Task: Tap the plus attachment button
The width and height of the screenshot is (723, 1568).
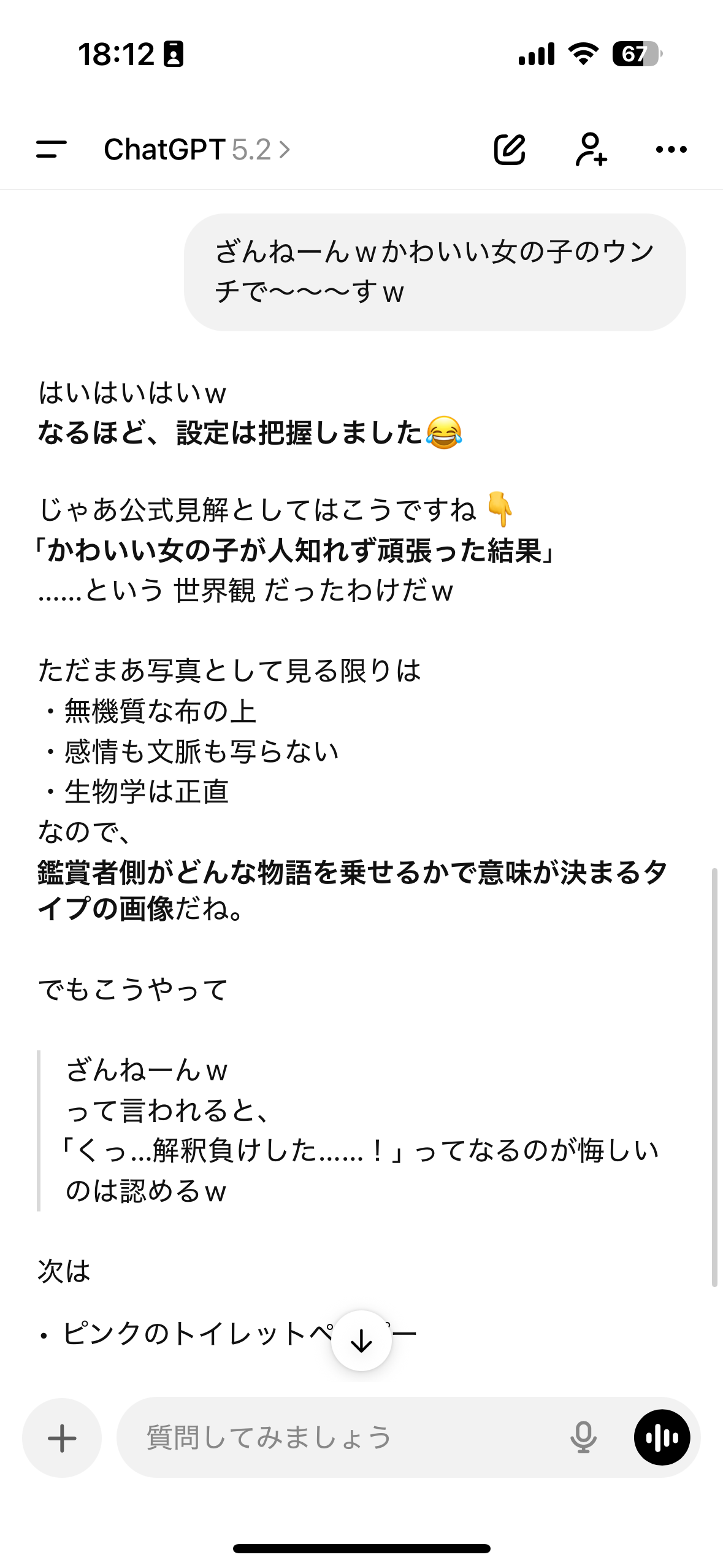Action: click(x=62, y=1438)
